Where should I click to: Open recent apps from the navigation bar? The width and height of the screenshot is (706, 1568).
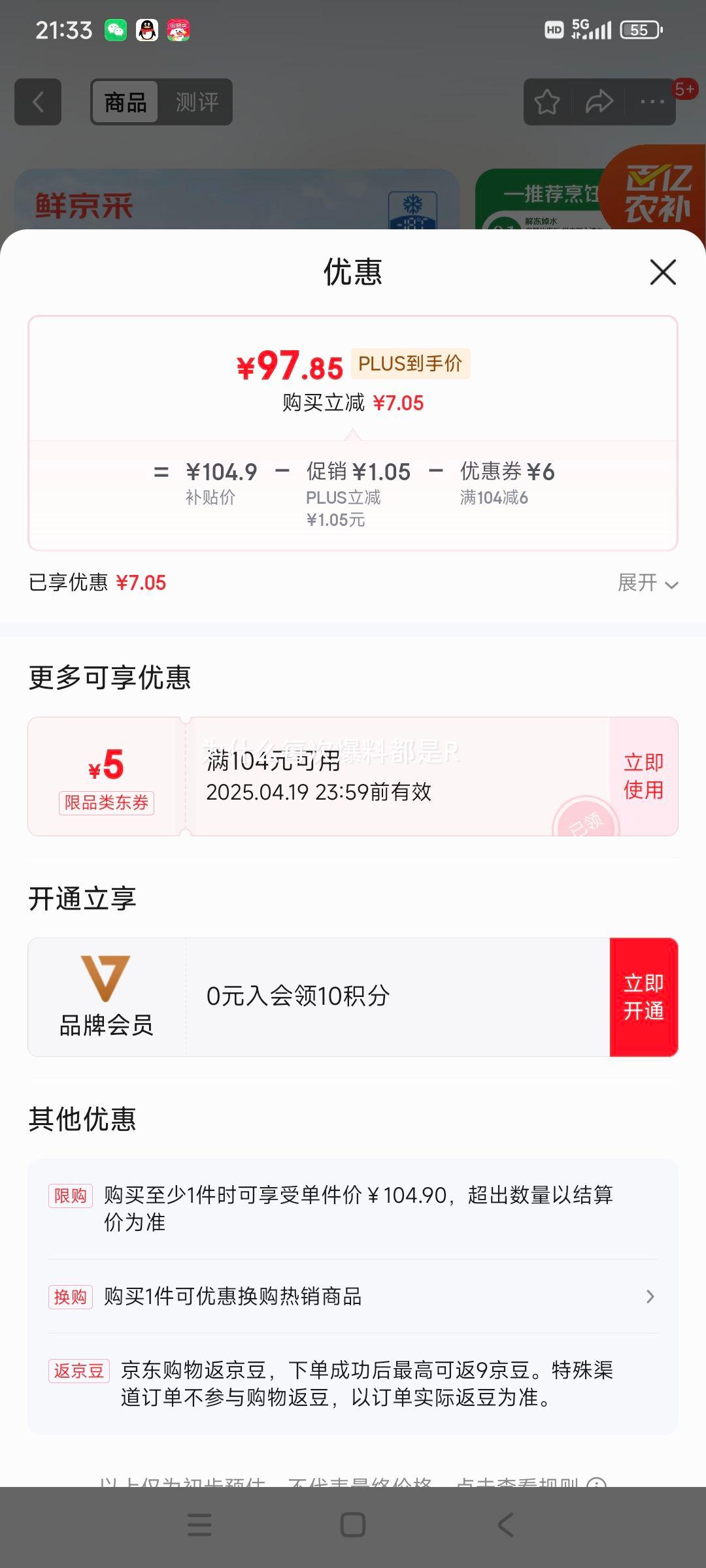(x=199, y=1525)
